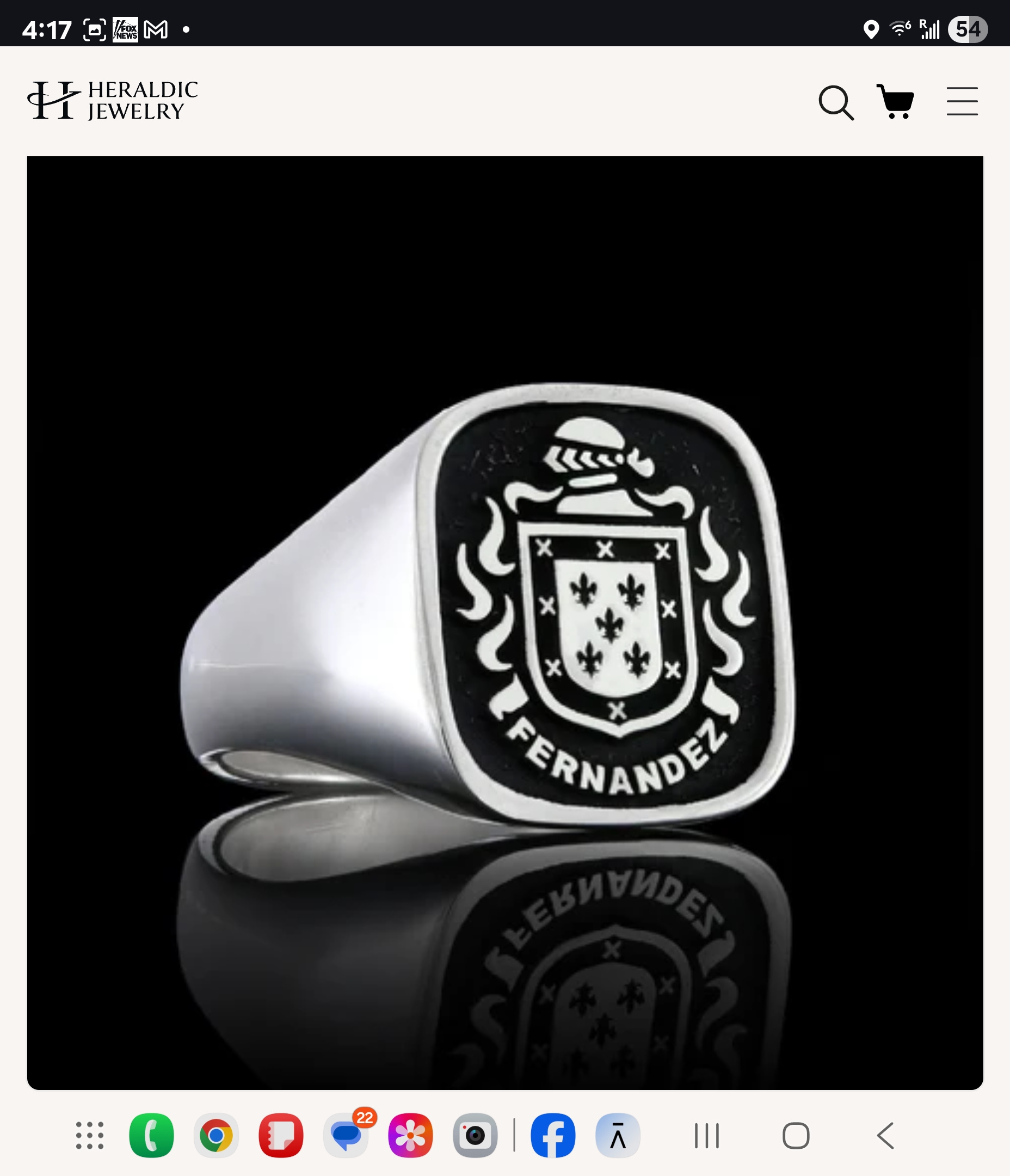Go to the home screen

click(x=796, y=1136)
